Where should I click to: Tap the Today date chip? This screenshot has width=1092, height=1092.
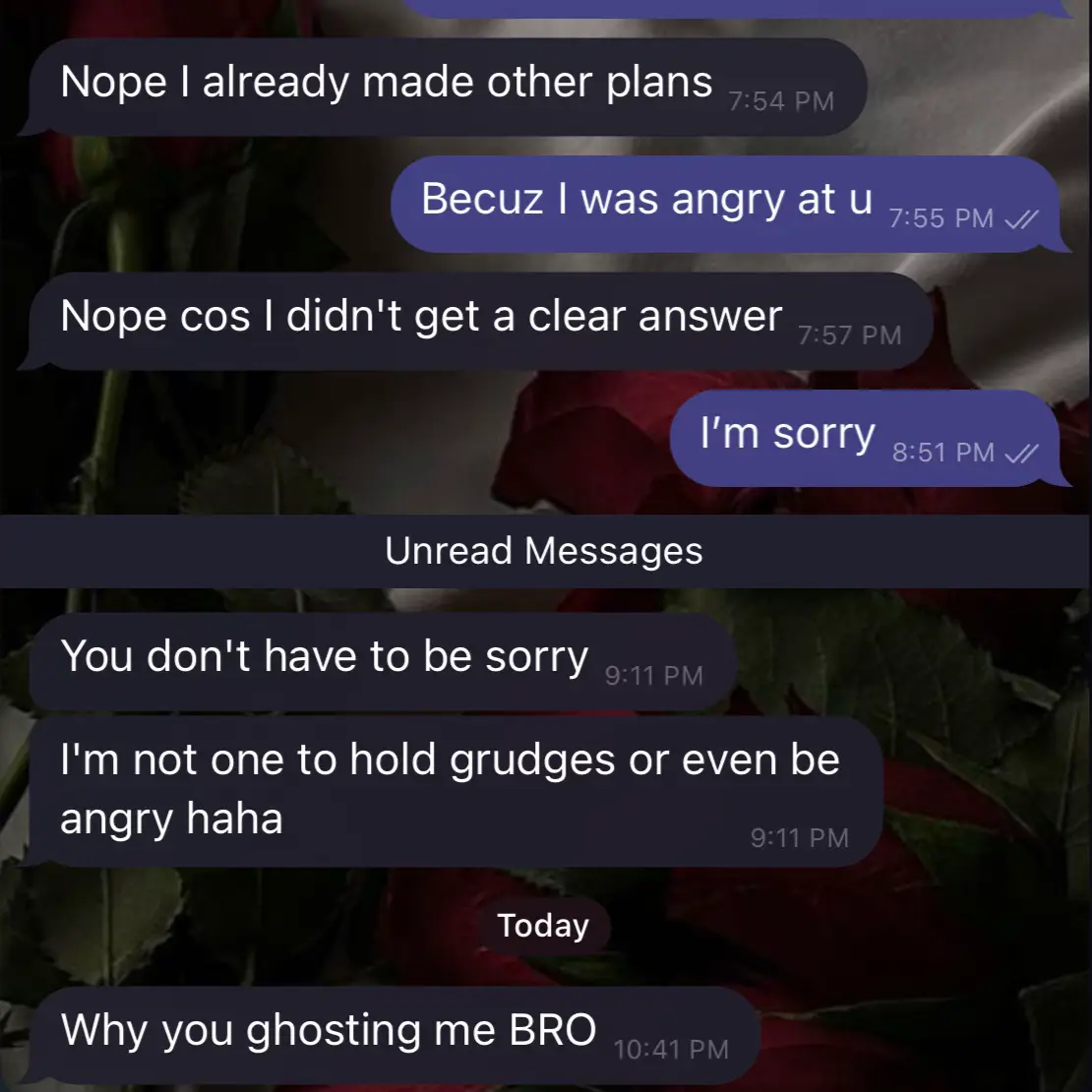tap(543, 926)
